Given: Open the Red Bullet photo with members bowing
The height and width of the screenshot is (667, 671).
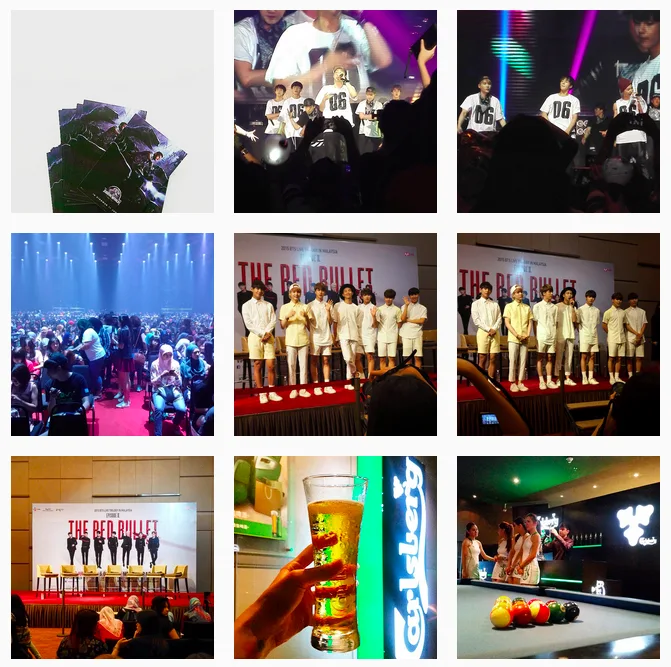Looking at the screenshot, I should click(x=335, y=334).
